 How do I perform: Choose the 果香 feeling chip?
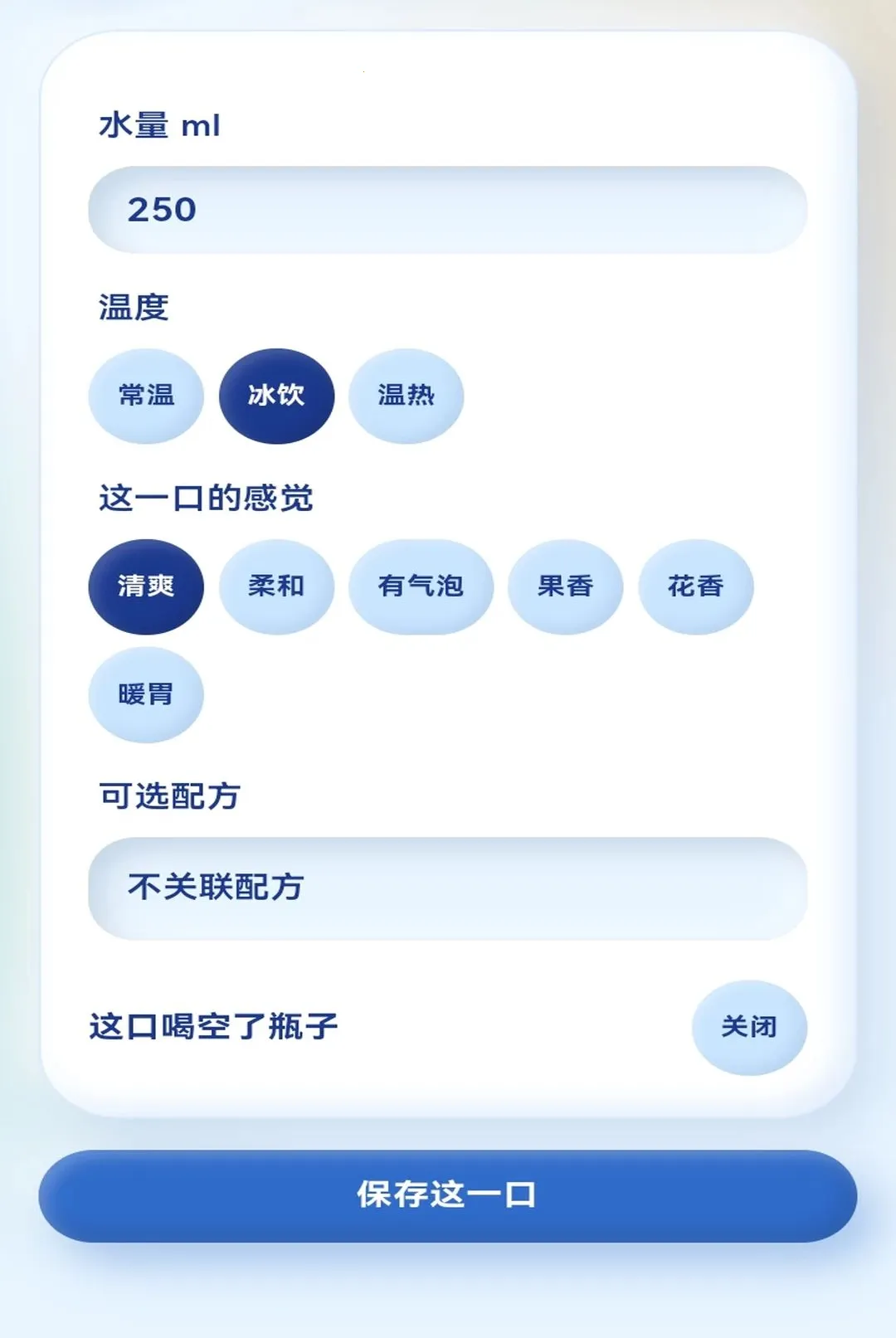point(565,586)
